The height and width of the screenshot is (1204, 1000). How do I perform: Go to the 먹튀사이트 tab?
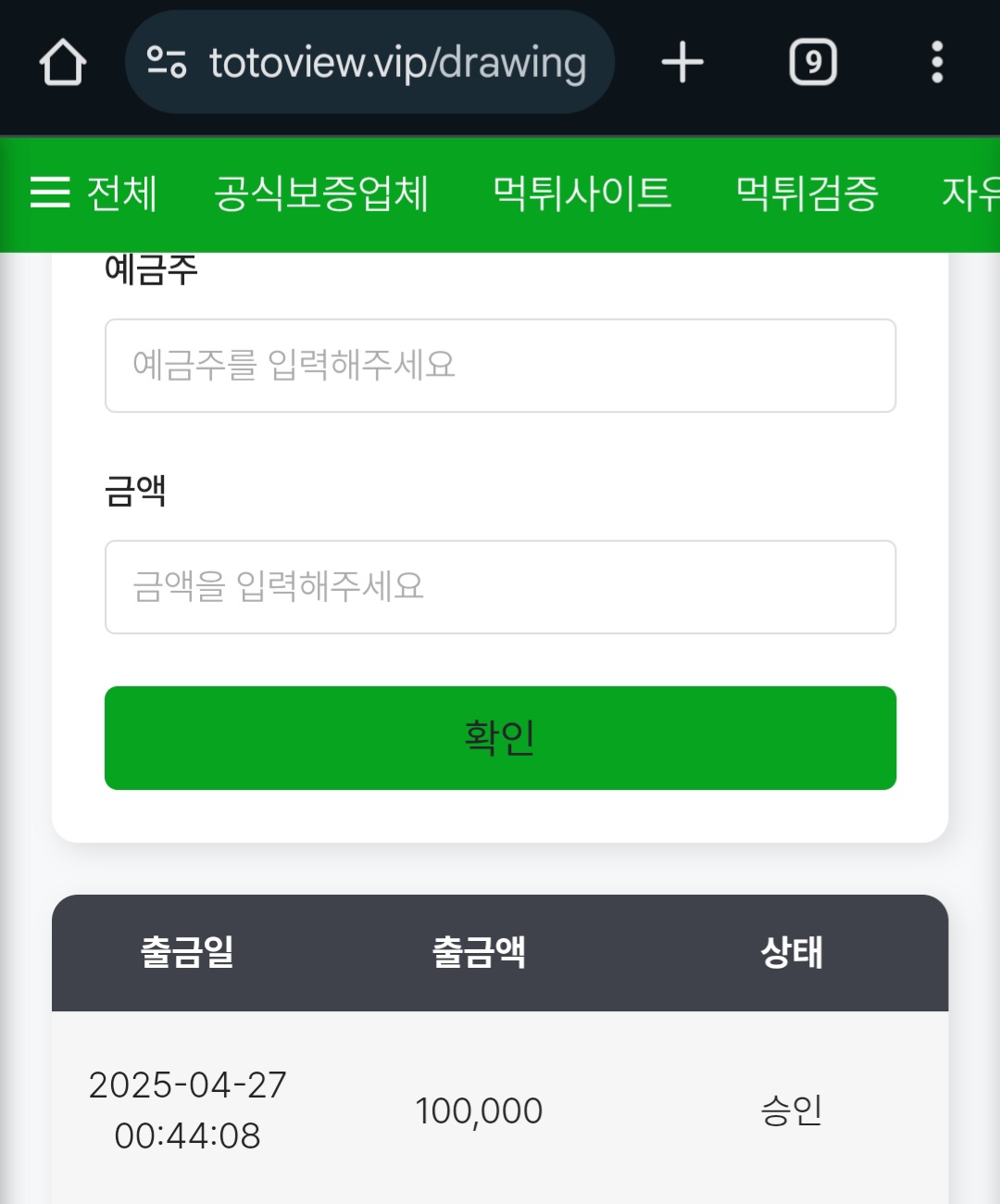coord(581,194)
